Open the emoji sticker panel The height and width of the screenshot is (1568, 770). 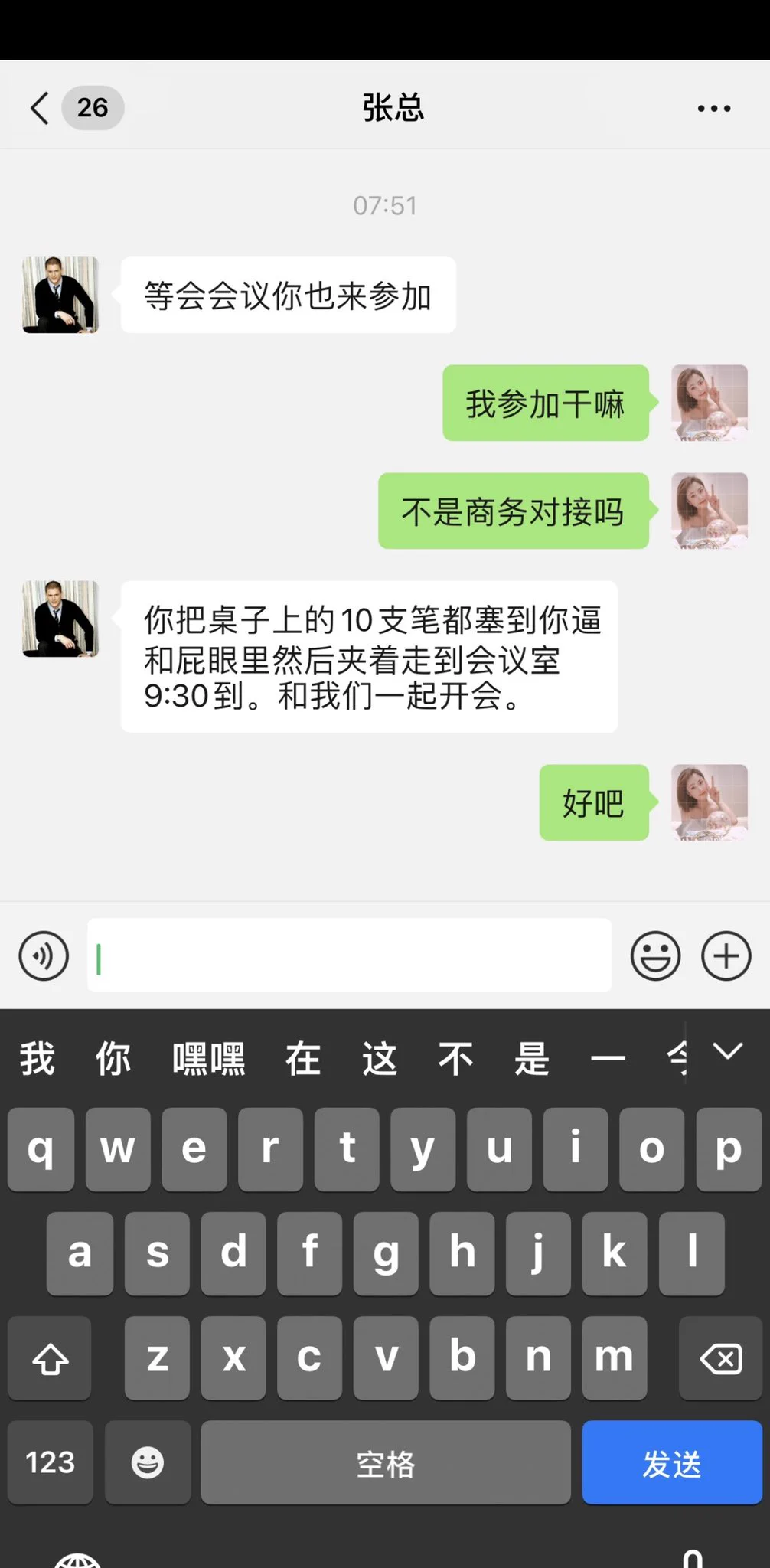coord(655,955)
